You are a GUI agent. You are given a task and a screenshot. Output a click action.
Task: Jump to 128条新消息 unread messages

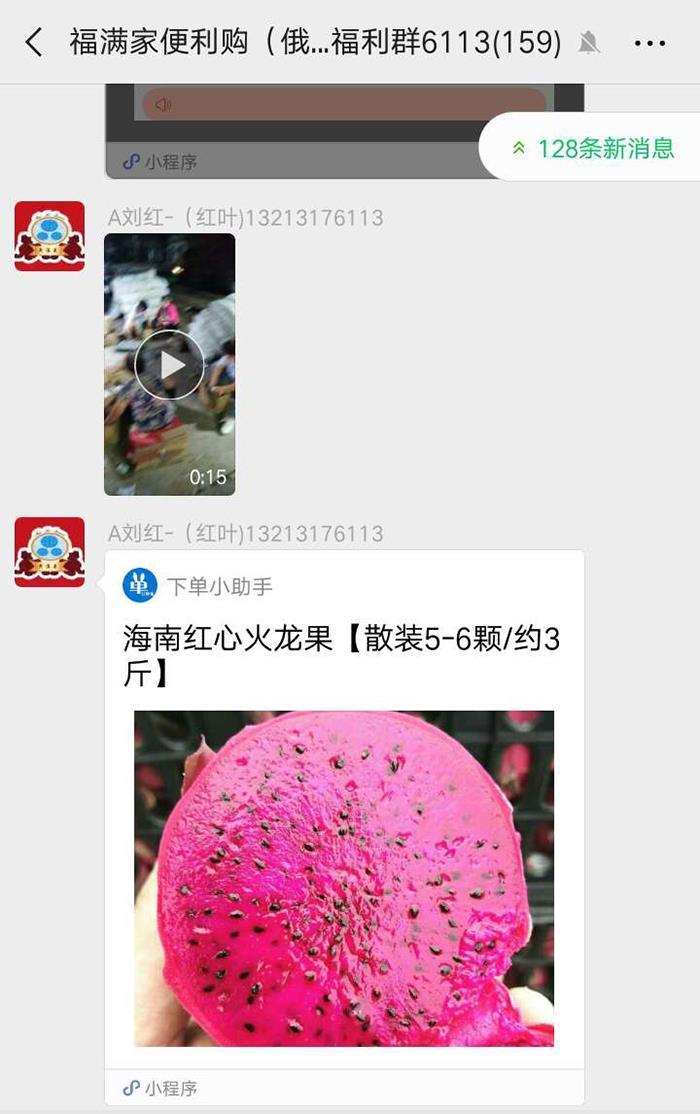pyautogui.click(x=592, y=148)
